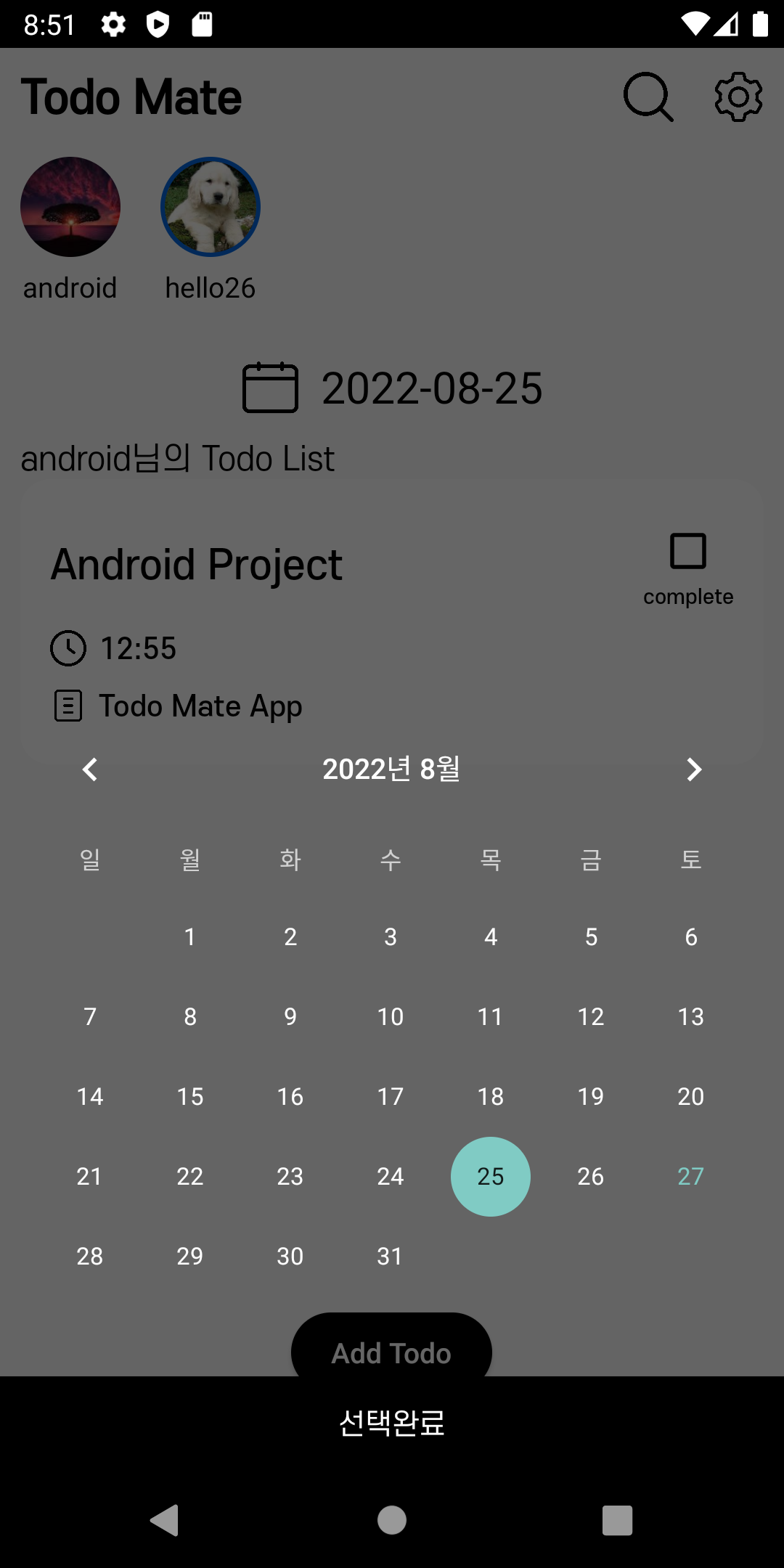
Task: Open search in Todo Mate
Action: (x=645, y=97)
